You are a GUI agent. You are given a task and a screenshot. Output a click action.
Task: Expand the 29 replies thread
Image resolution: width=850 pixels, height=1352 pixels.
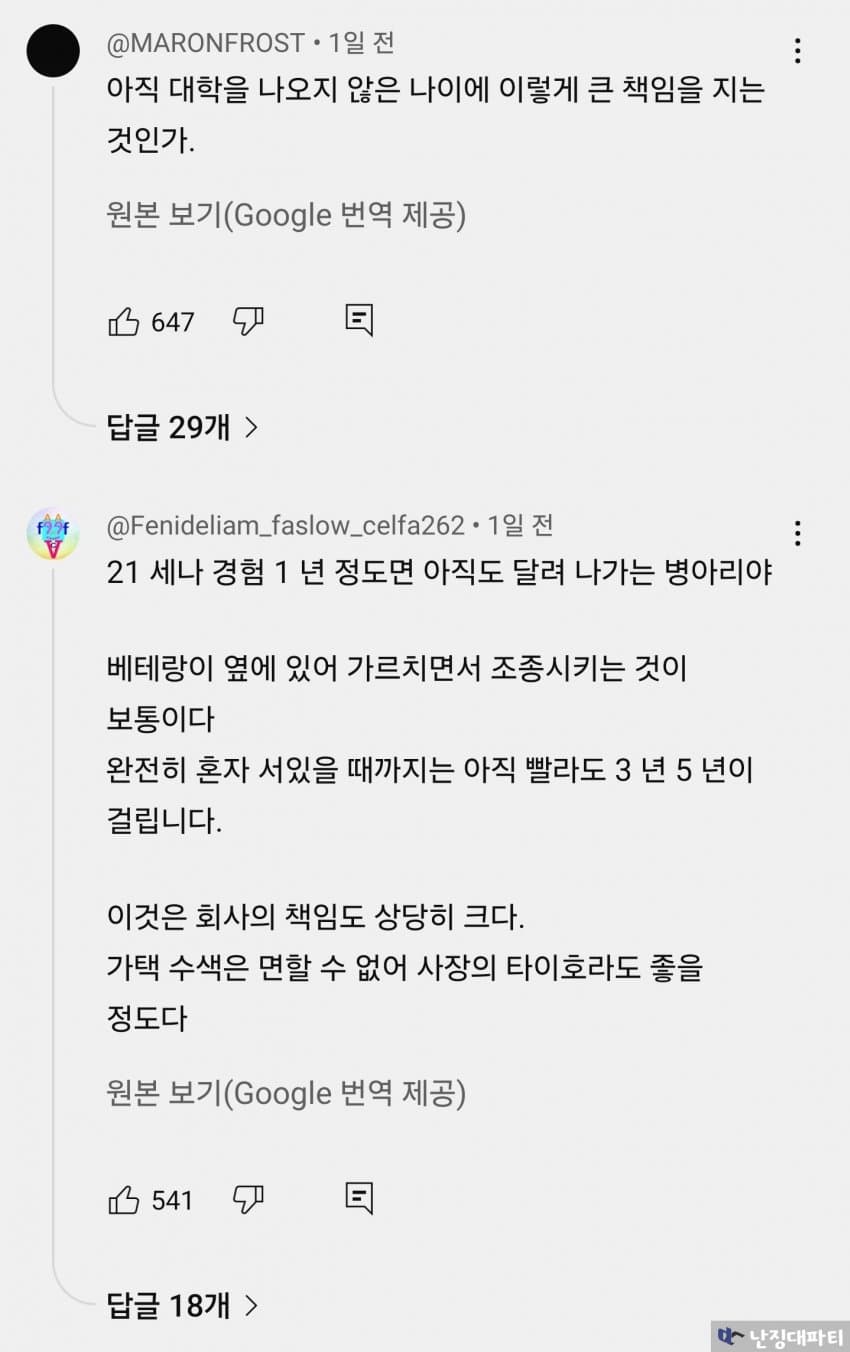(183, 428)
